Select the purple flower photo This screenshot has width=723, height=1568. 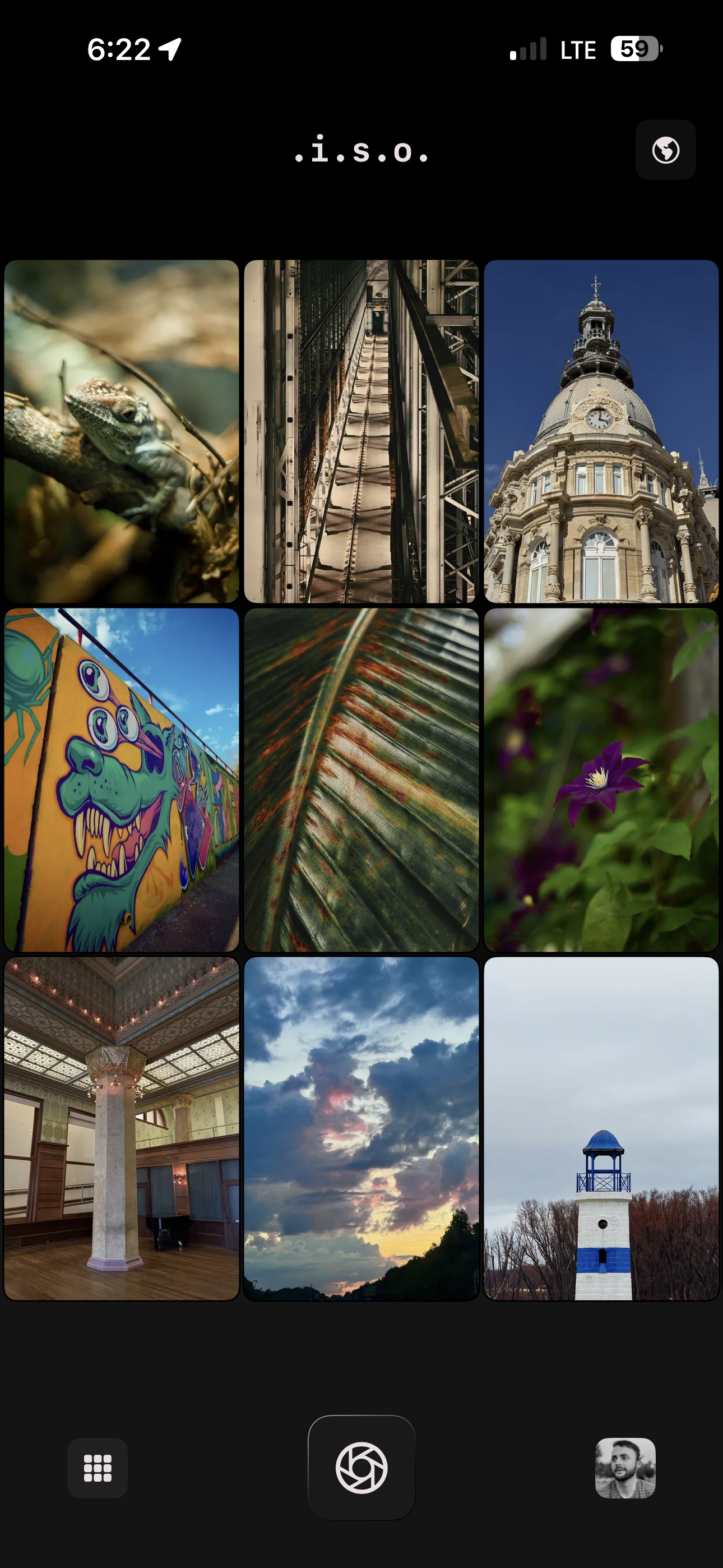click(601, 780)
